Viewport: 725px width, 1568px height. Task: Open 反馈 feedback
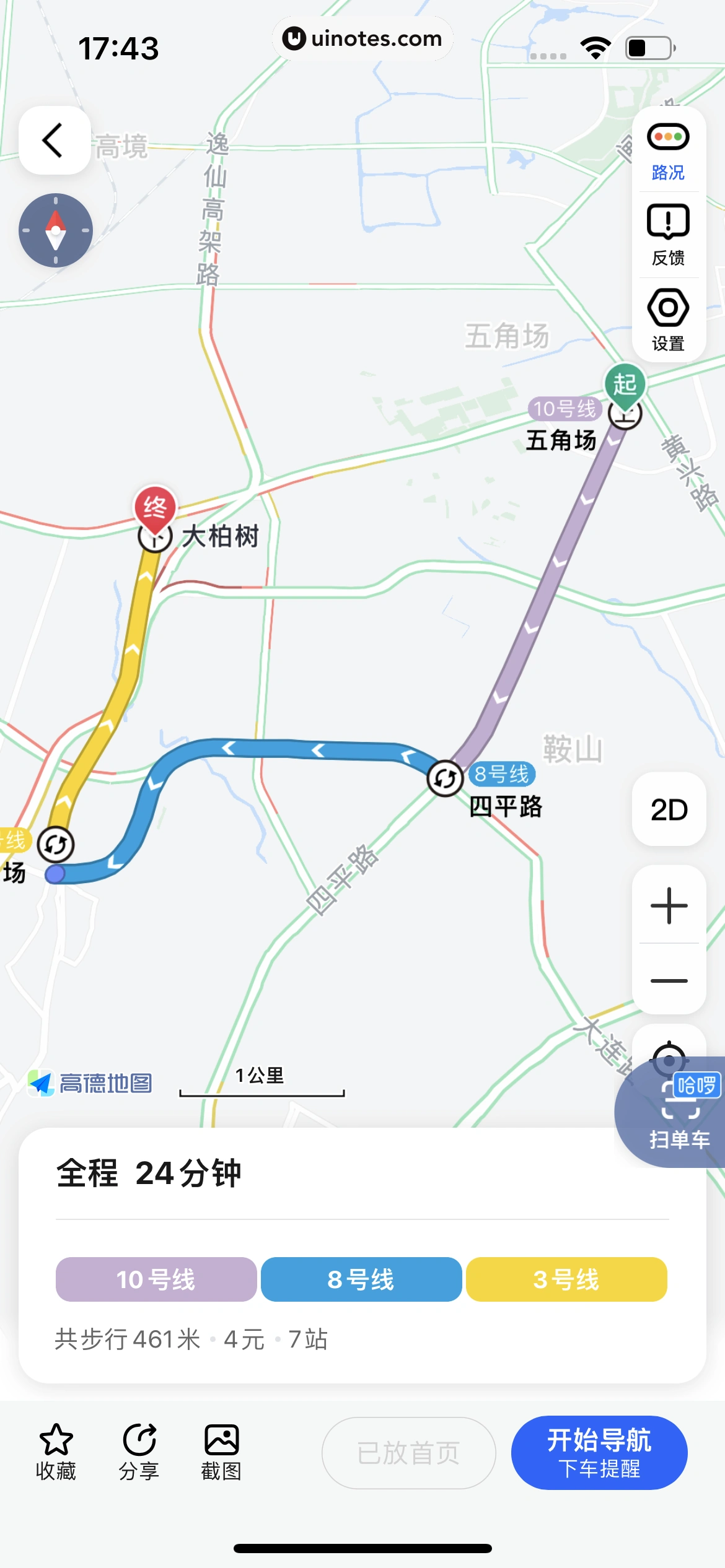point(668,235)
